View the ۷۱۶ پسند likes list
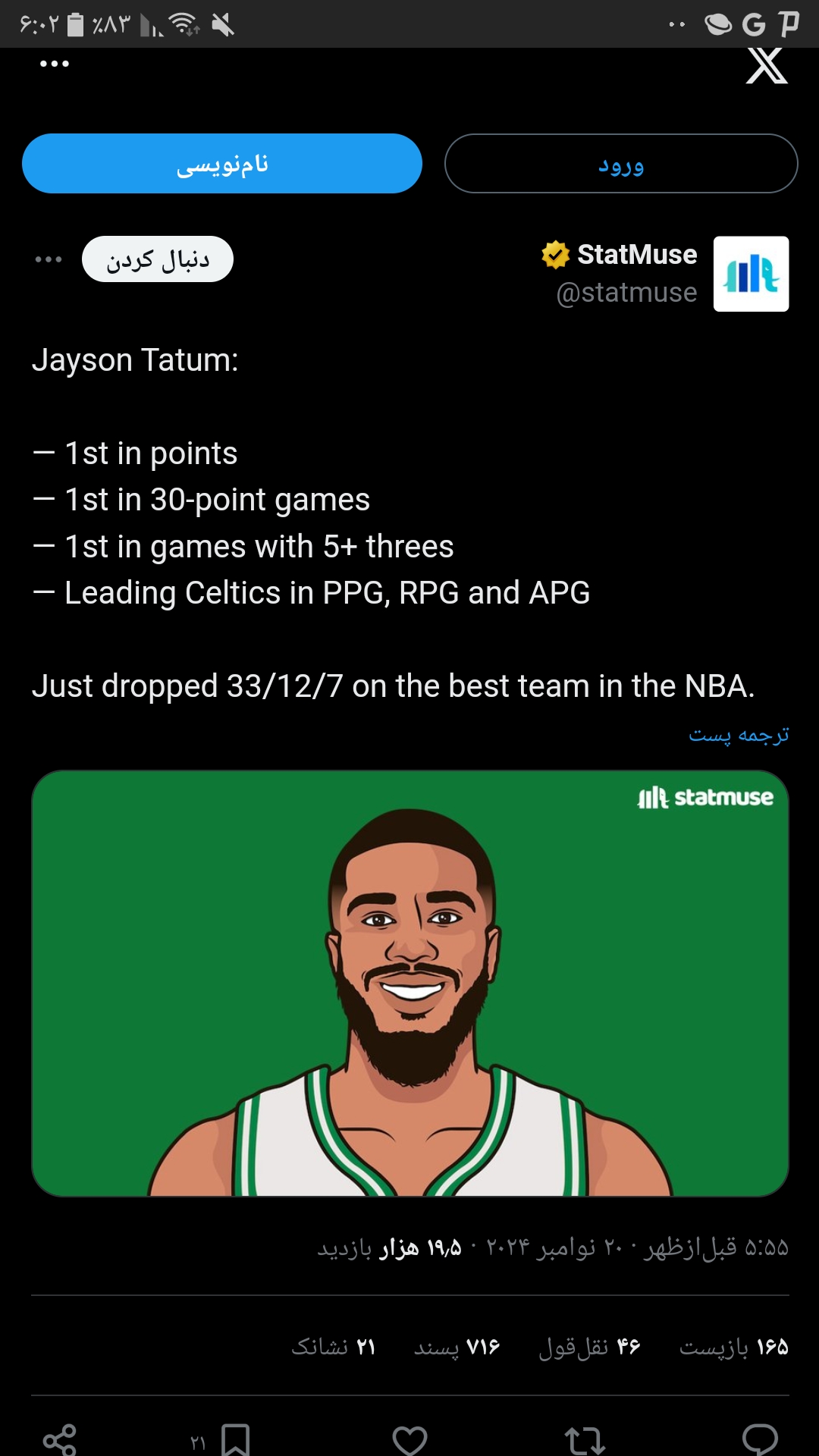The width and height of the screenshot is (819, 1456). [x=457, y=1347]
